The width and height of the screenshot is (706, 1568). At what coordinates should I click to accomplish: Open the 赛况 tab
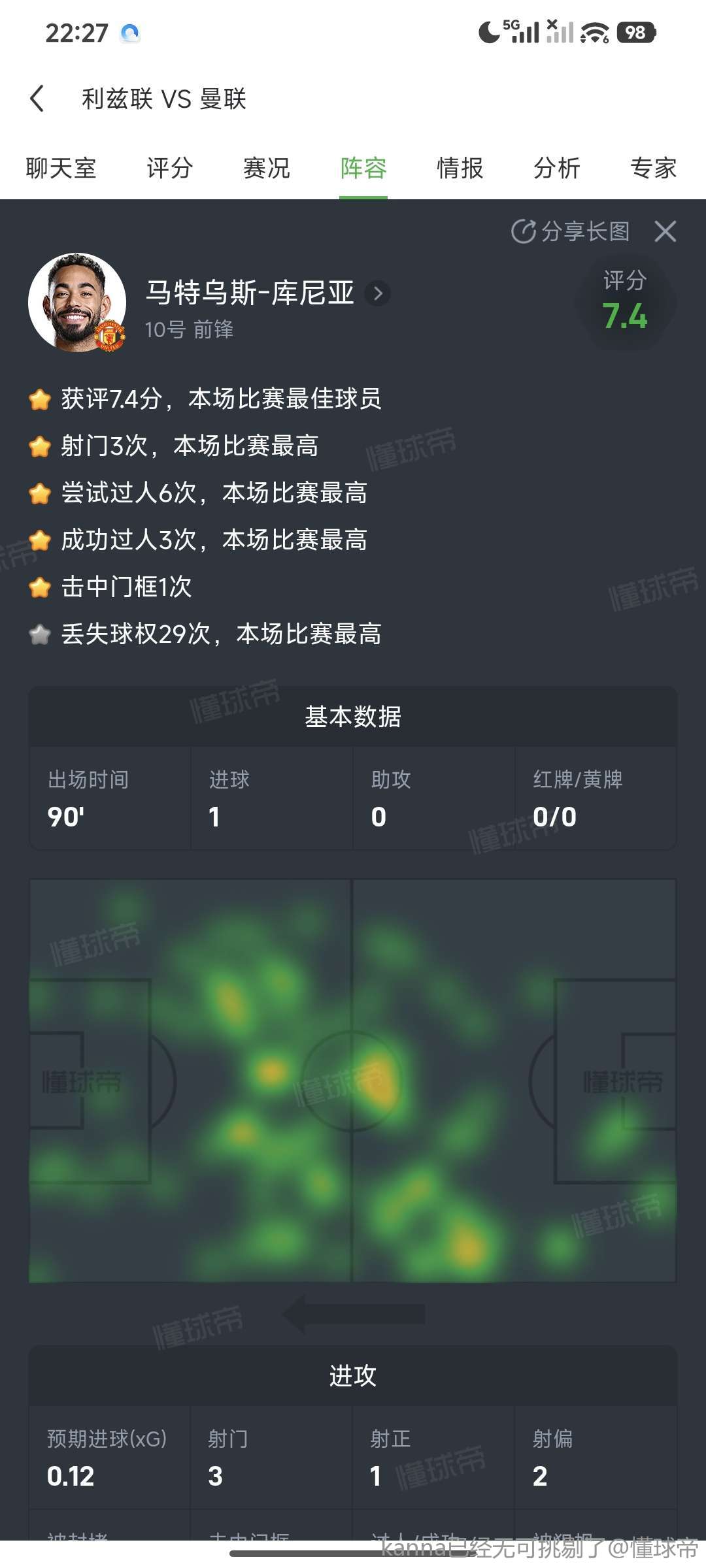(266, 169)
